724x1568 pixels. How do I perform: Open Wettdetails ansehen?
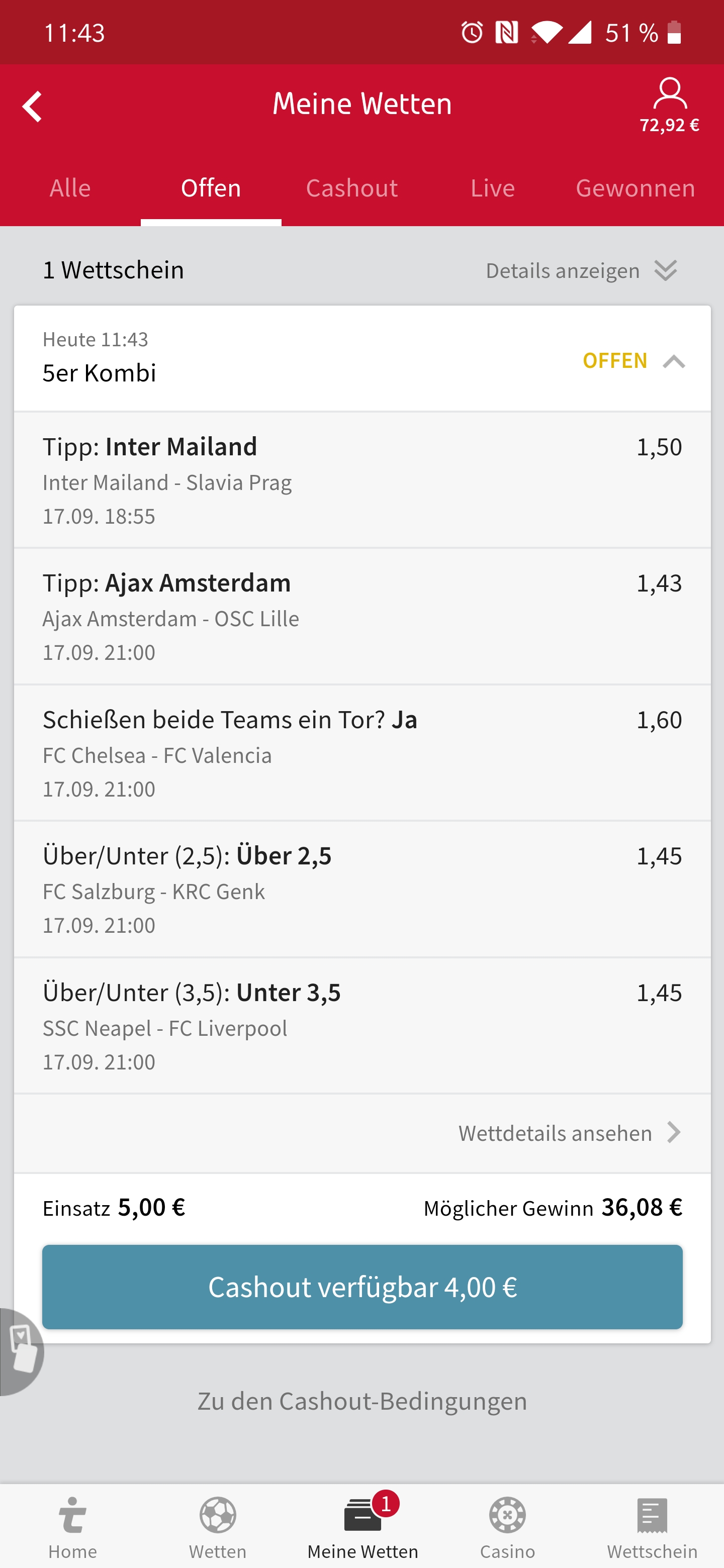[569, 1133]
